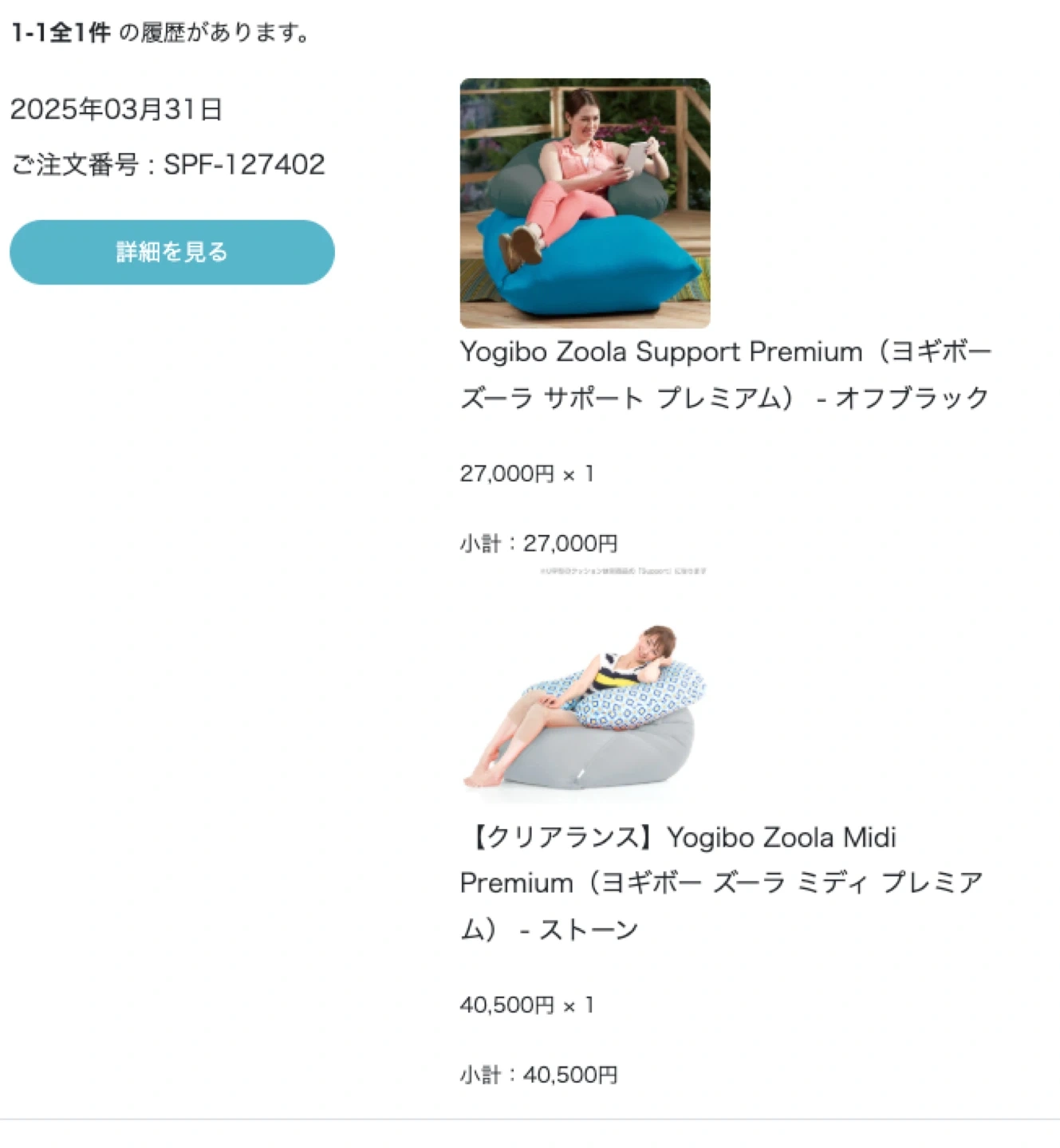Open the Yogibo Zoola Support Premium product image

(x=585, y=202)
